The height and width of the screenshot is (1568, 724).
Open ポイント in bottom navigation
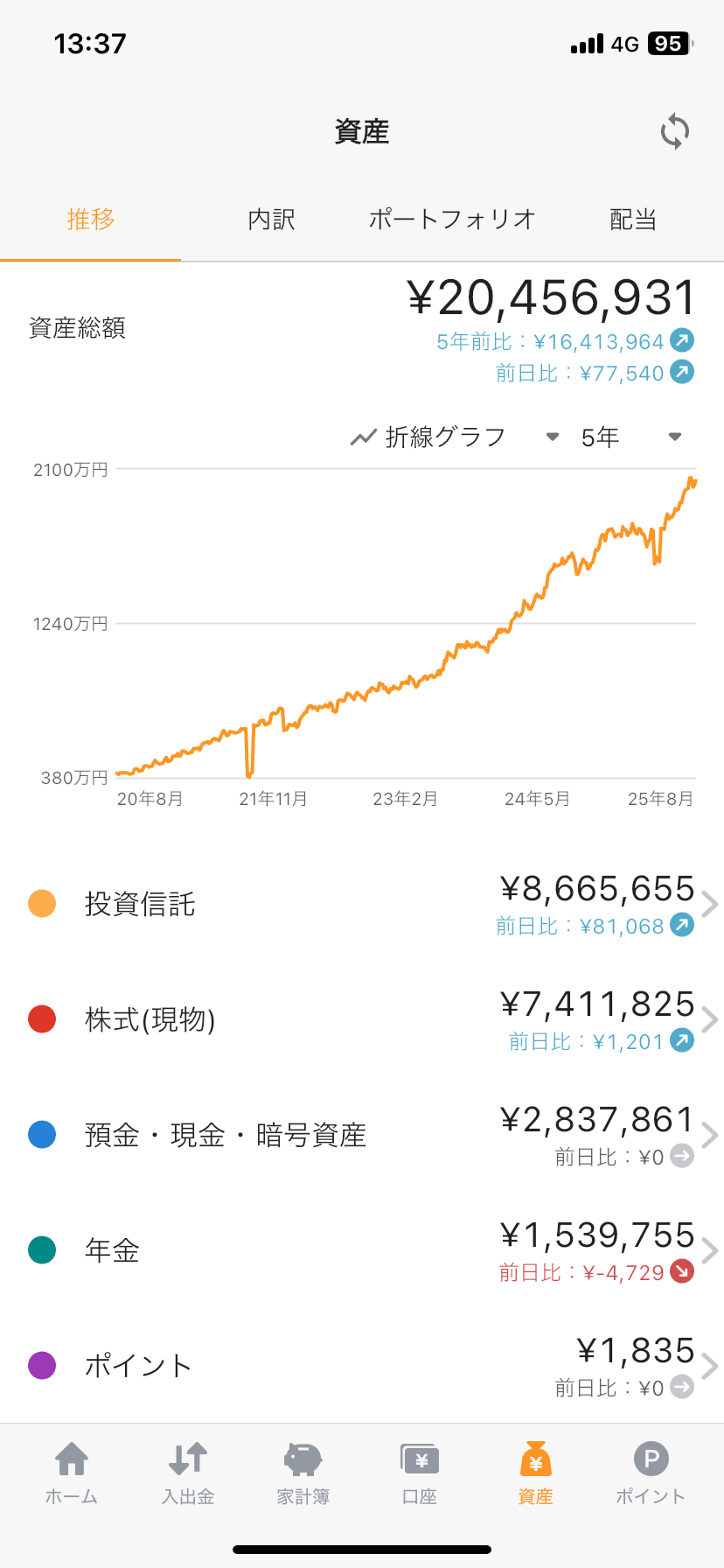click(x=651, y=1474)
